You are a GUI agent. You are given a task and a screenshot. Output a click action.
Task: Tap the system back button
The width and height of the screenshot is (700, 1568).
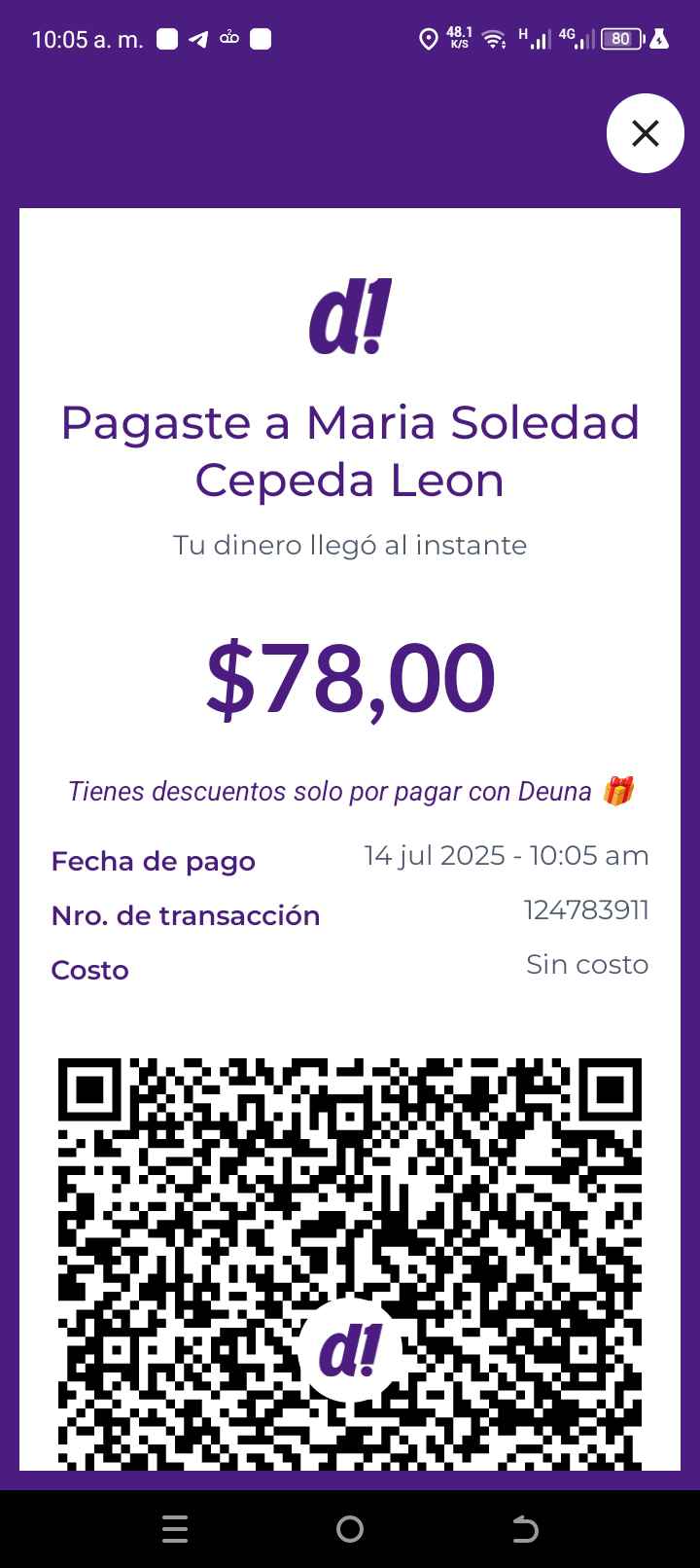coord(525,1529)
